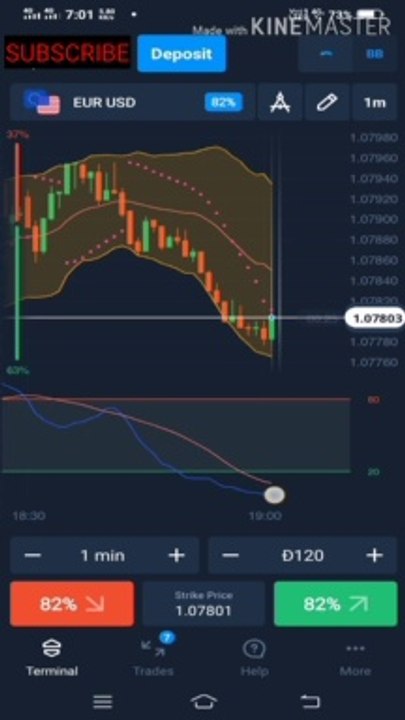The width and height of the screenshot is (405, 720).
Task: Tap the system back button
Action: click(310, 701)
